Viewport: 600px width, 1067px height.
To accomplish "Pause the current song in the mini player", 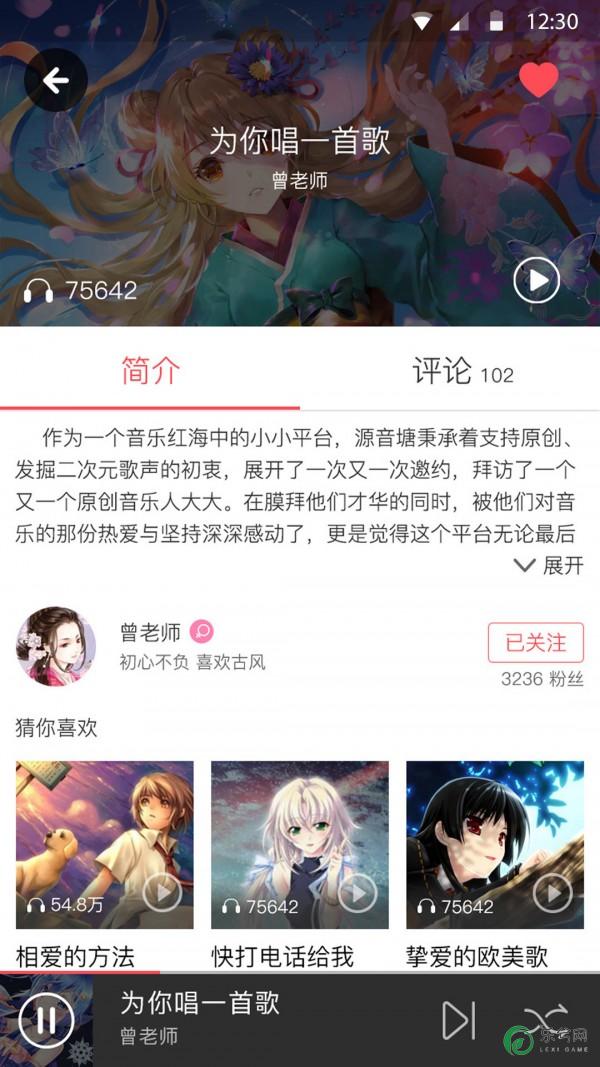I will coord(46,1020).
